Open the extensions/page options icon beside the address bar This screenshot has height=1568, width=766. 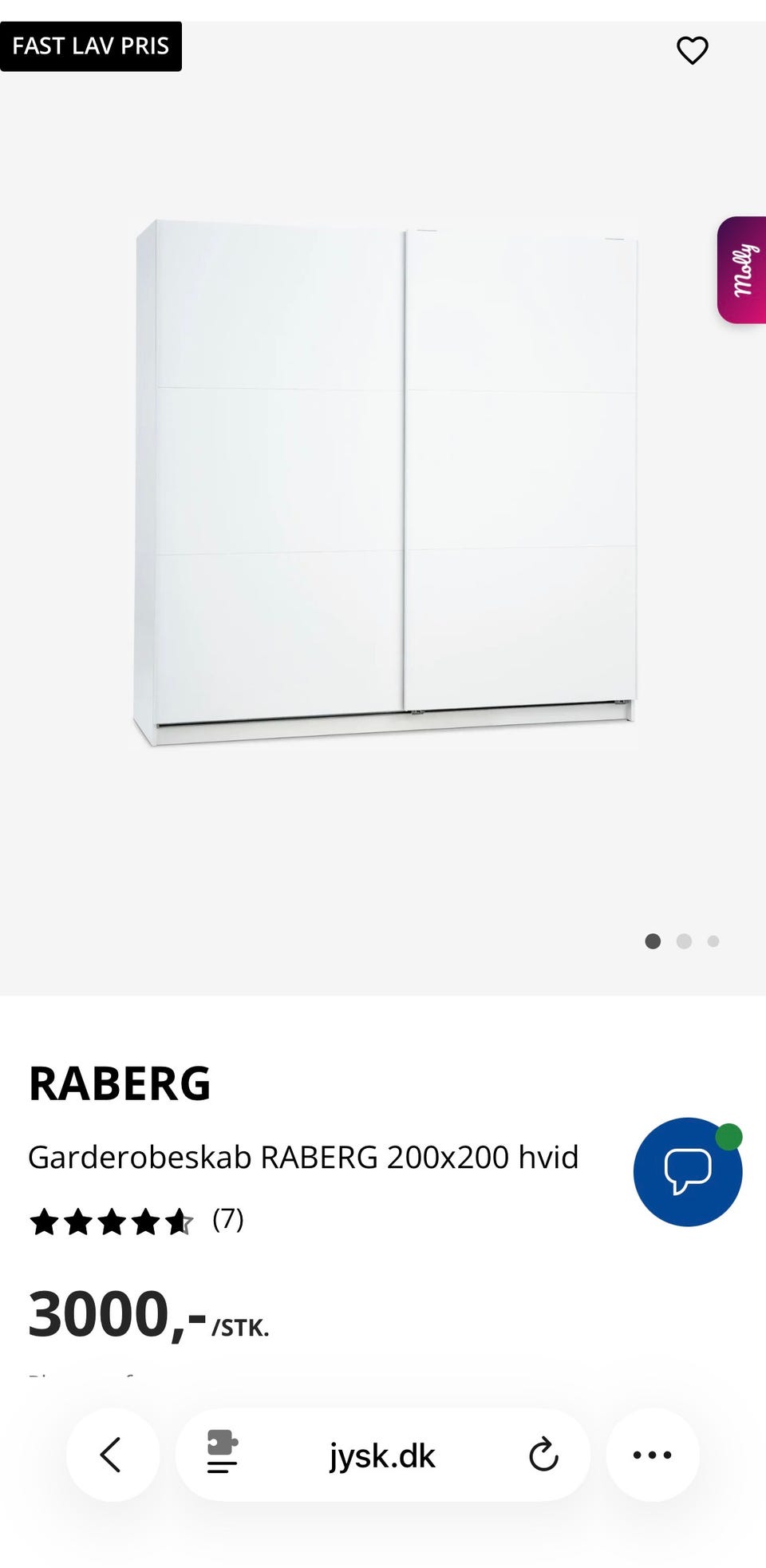click(x=222, y=1455)
